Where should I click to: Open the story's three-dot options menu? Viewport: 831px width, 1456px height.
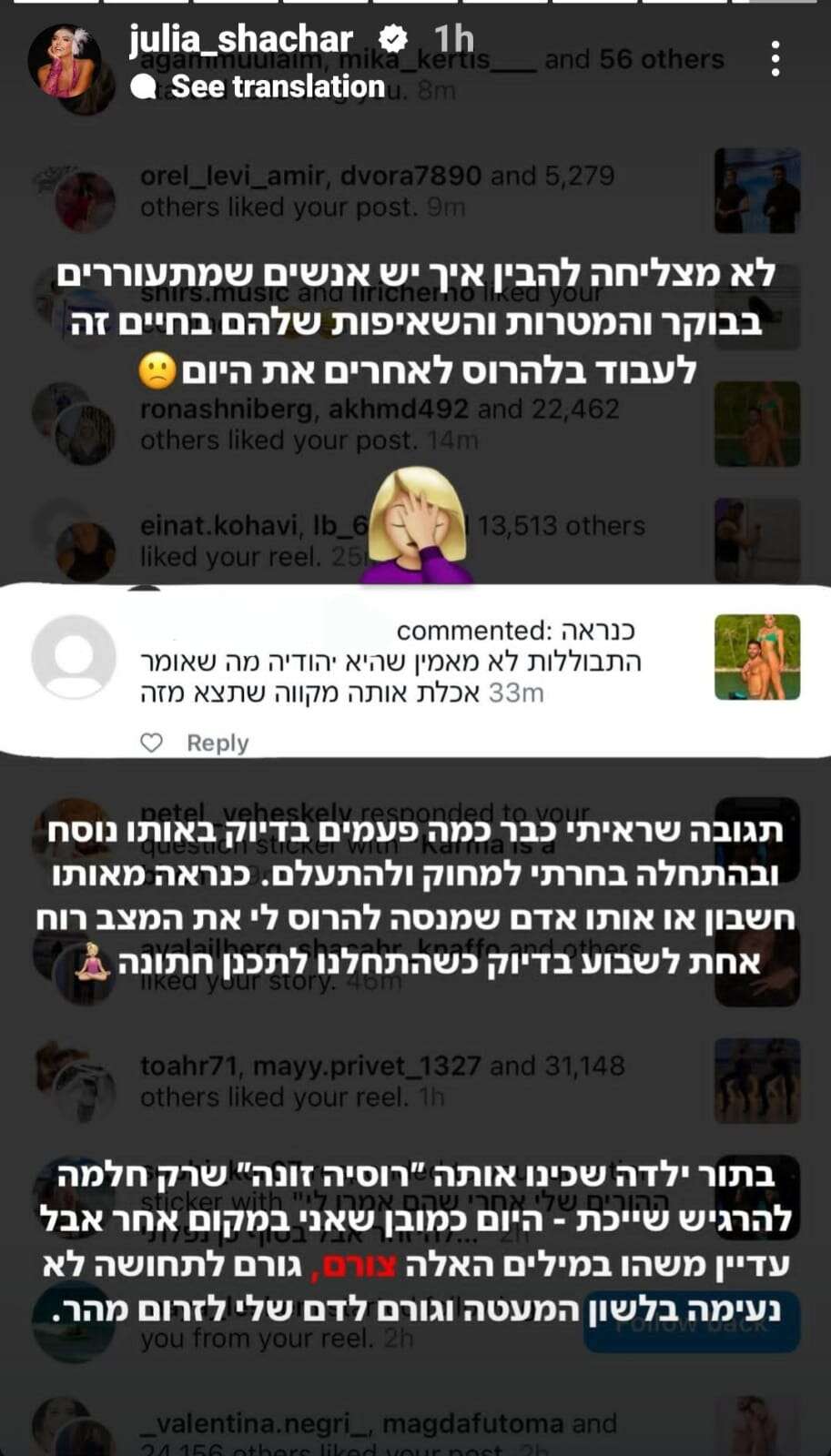pyautogui.click(x=775, y=59)
